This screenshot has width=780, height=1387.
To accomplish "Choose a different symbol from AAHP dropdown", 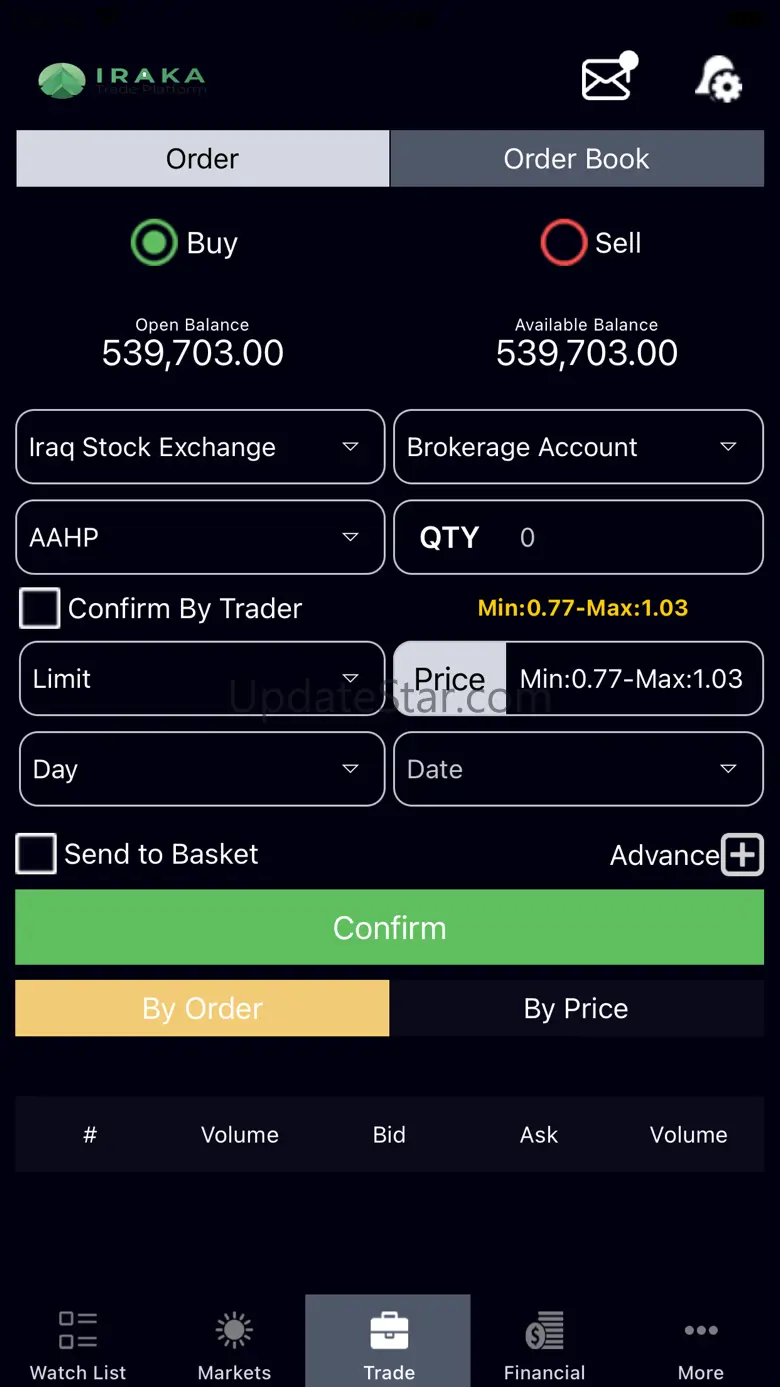I will 200,537.
